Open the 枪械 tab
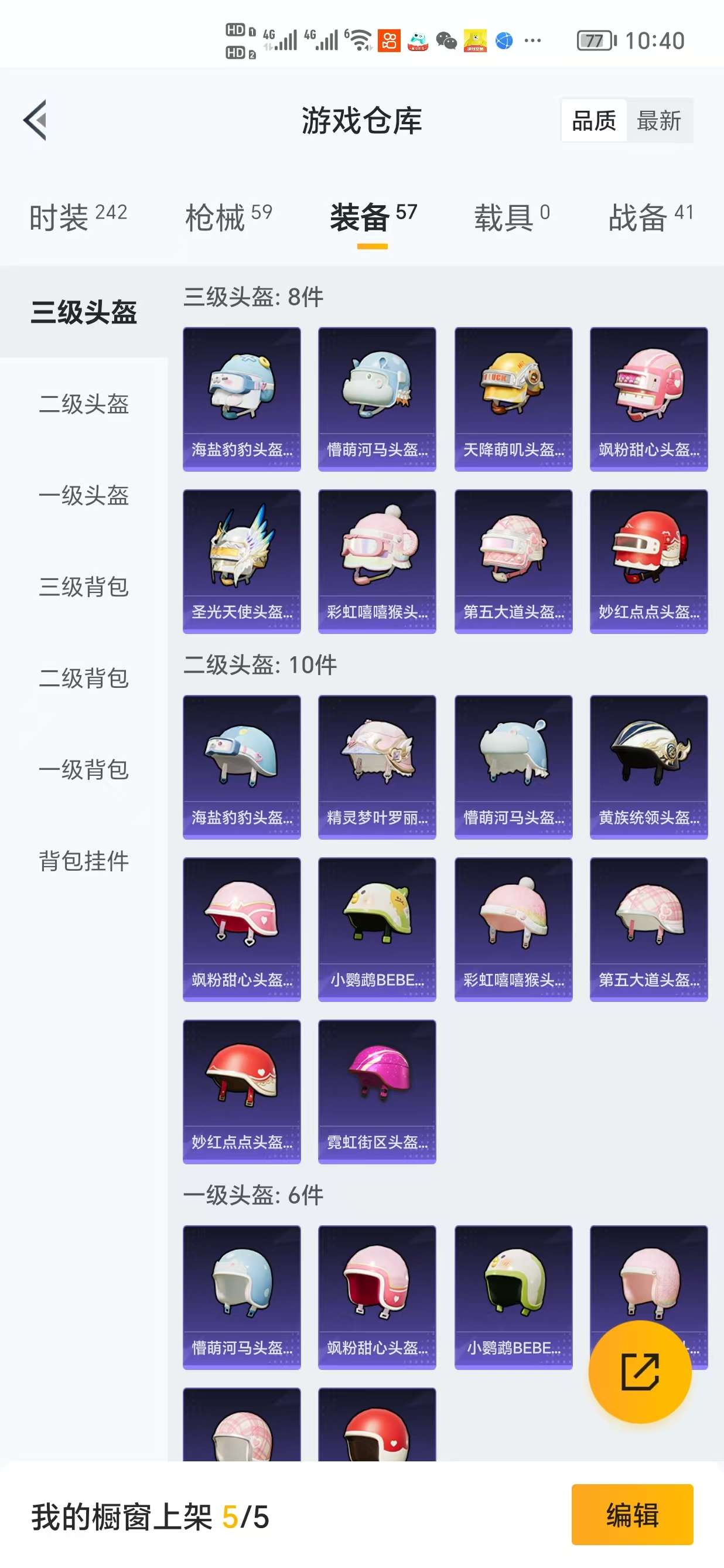The height and width of the screenshot is (1568, 724). [x=228, y=217]
